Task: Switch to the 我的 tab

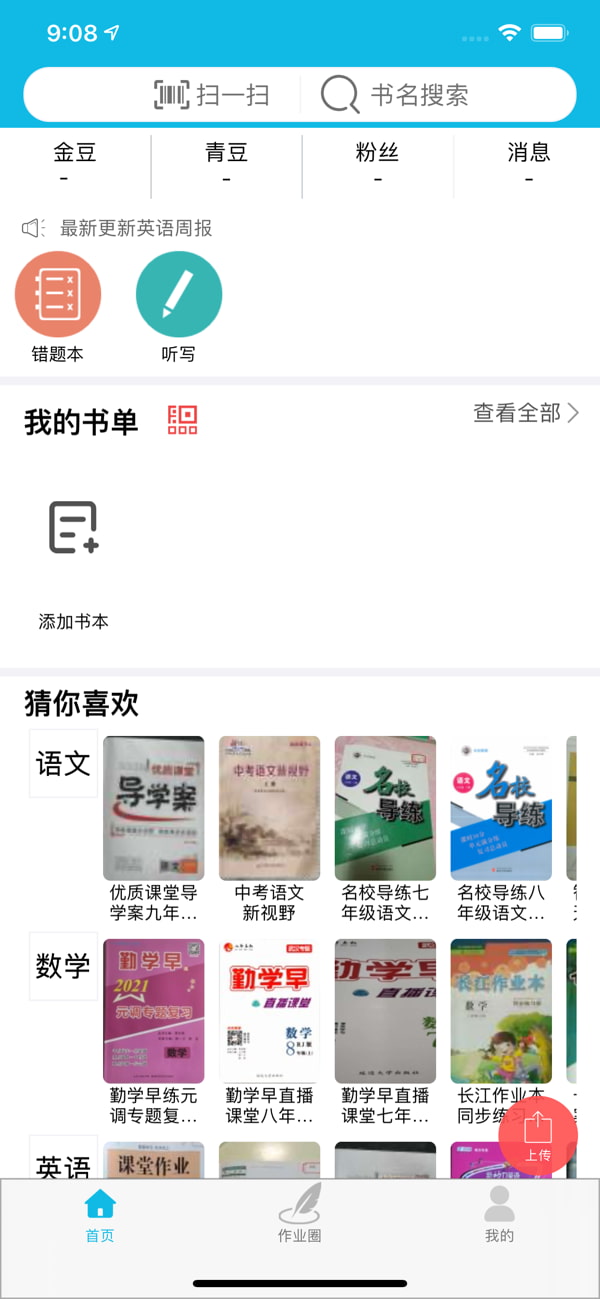Action: [x=499, y=1213]
